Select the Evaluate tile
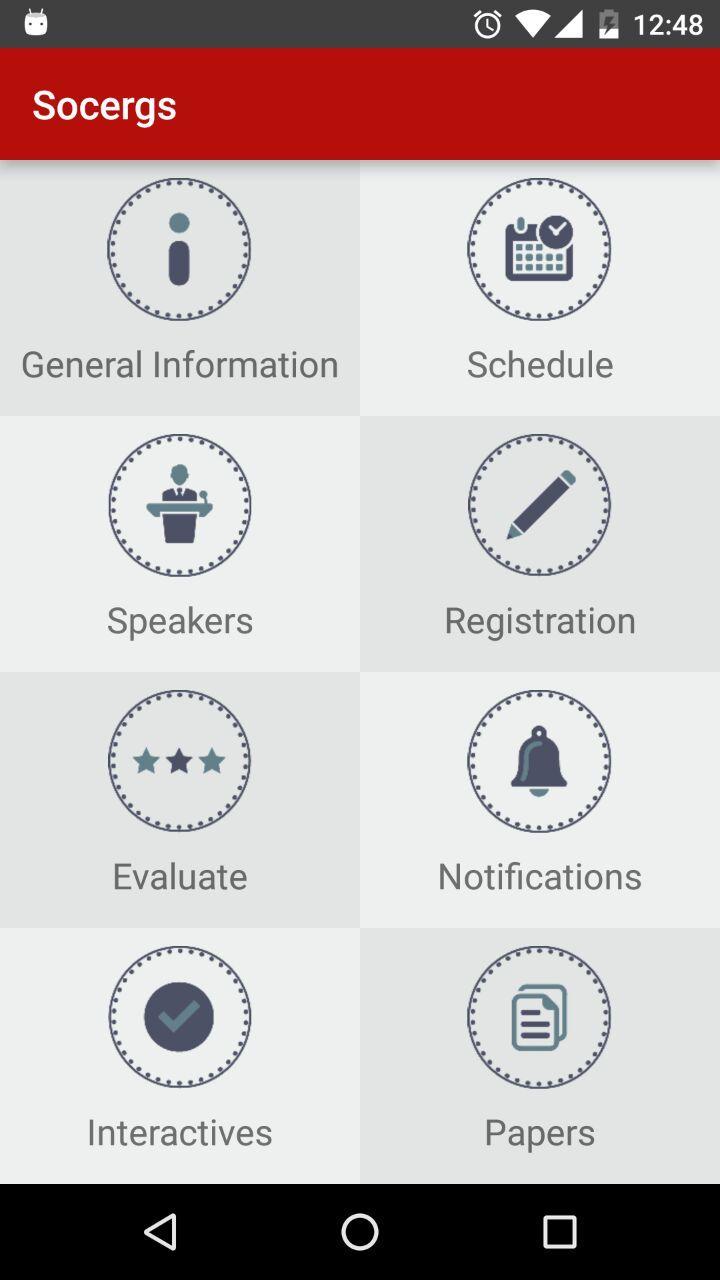The height and width of the screenshot is (1280, 720). pyautogui.click(x=180, y=800)
